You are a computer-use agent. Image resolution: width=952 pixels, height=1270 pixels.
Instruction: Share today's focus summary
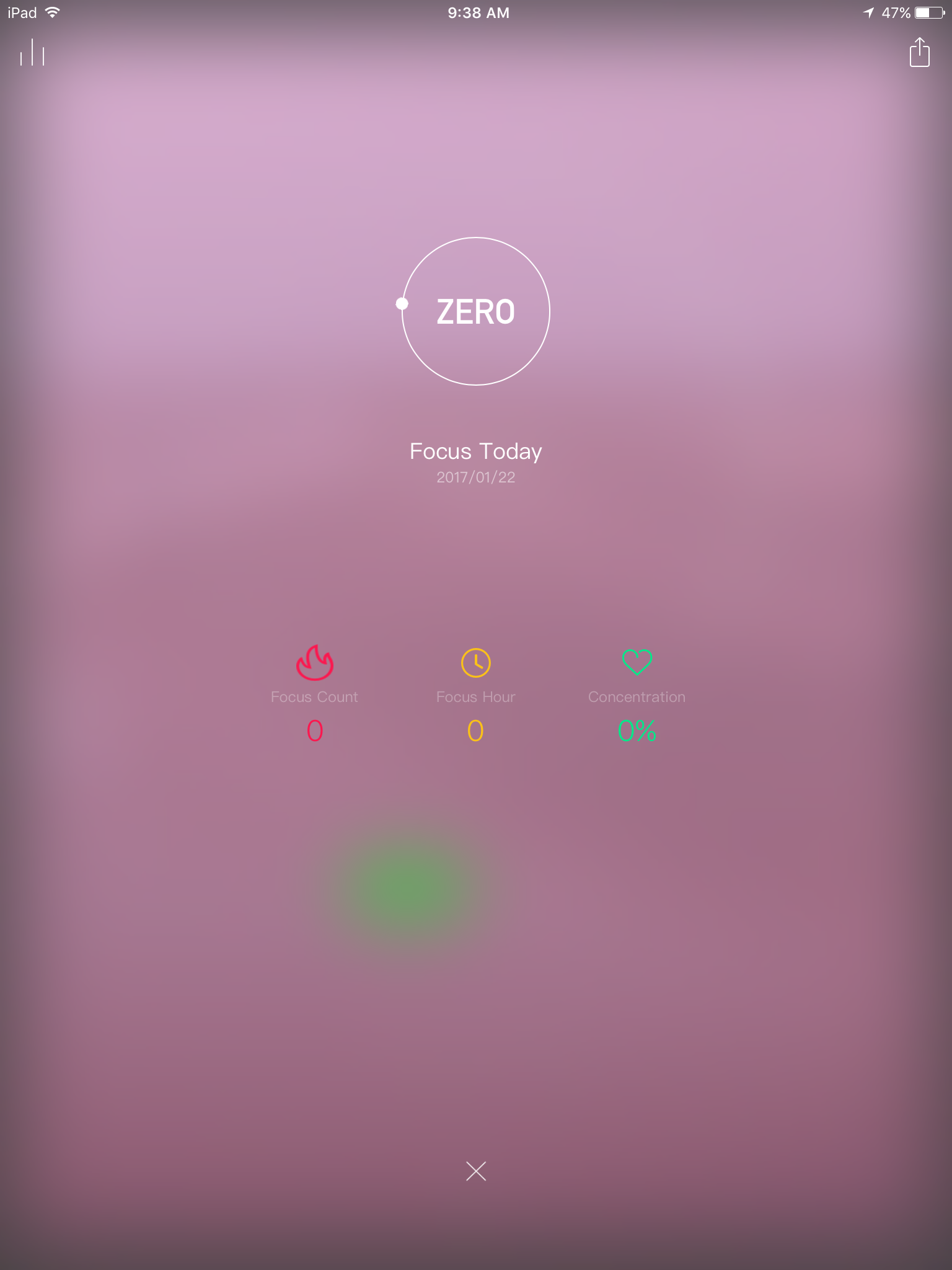pos(919,52)
